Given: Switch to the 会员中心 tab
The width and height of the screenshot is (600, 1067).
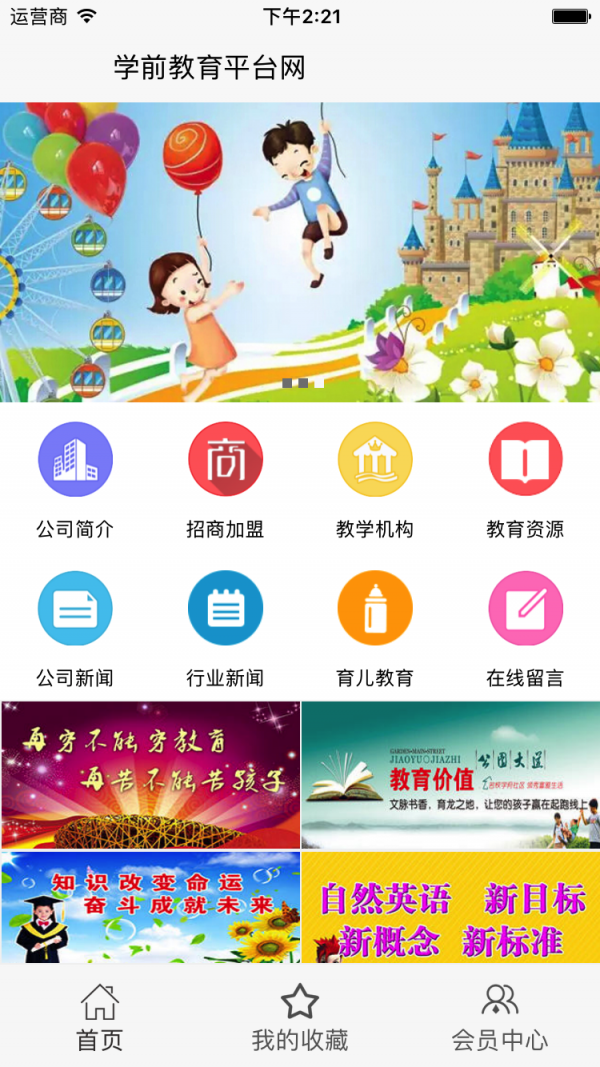Looking at the screenshot, I should (500, 1016).
